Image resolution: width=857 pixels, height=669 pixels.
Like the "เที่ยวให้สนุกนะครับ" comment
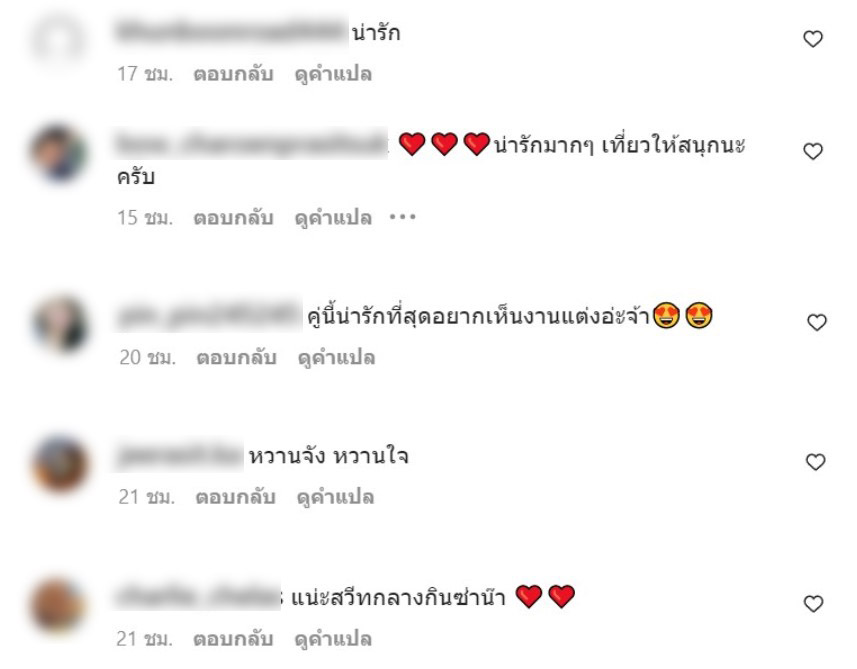814,151
